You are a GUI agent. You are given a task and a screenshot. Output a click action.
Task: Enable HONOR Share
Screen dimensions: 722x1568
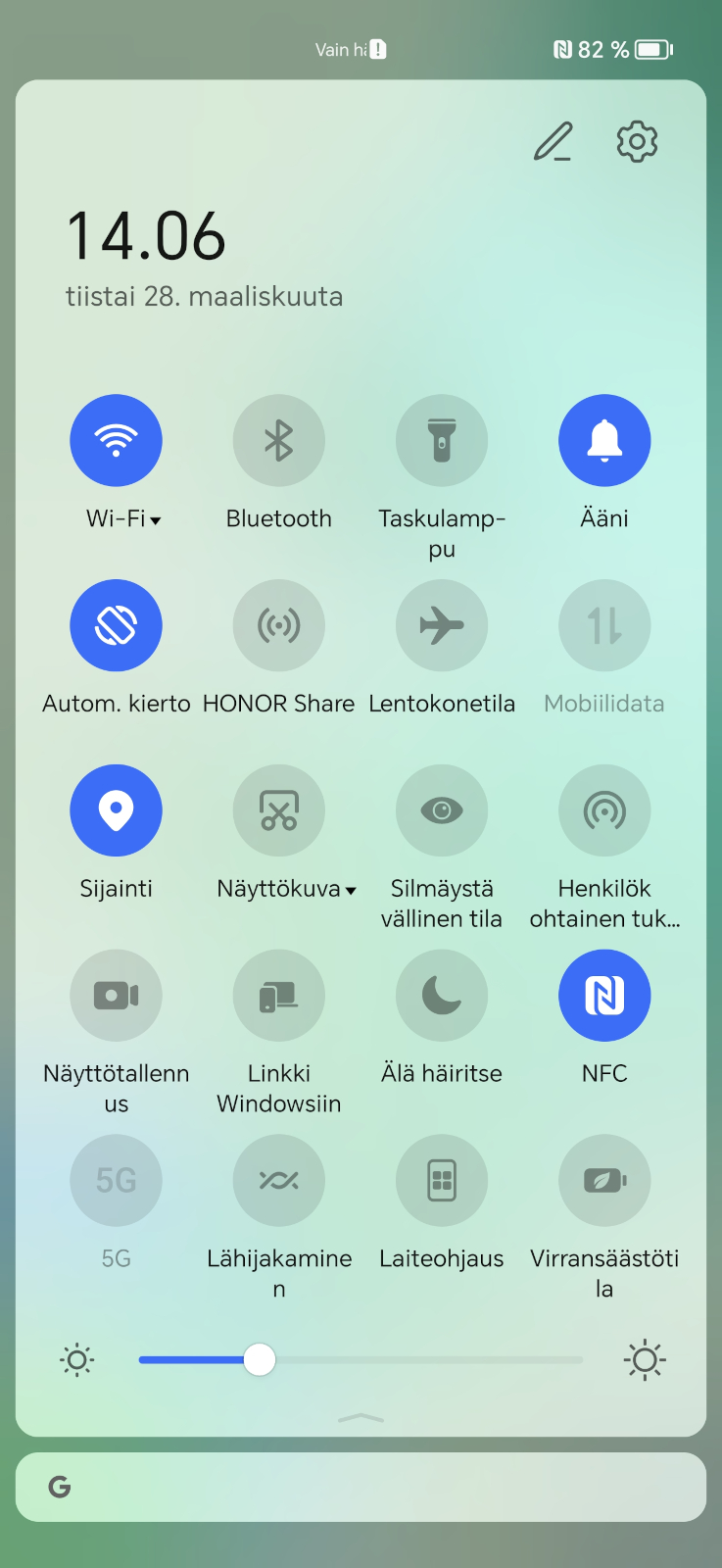(x=278, y=625)
